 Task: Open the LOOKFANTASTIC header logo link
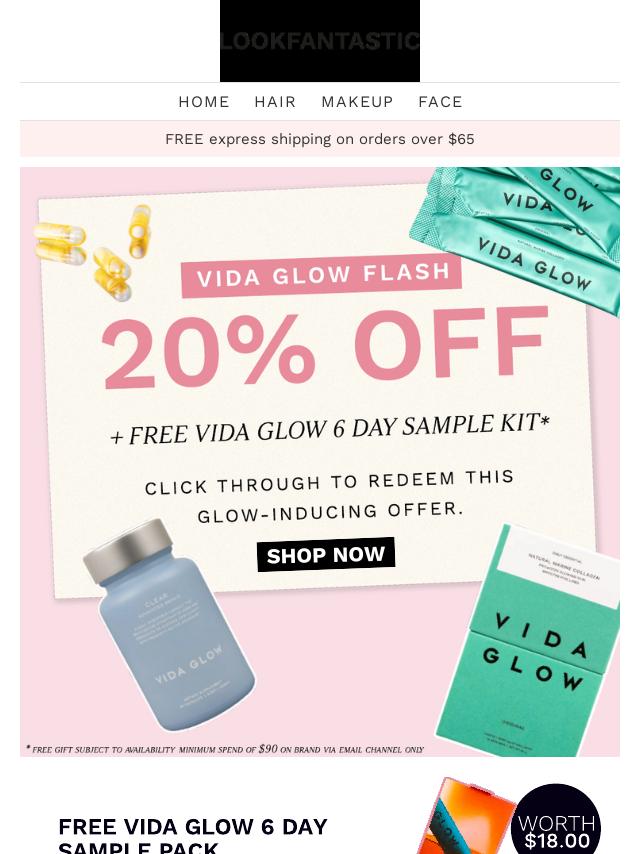click(x=320, y=41)
